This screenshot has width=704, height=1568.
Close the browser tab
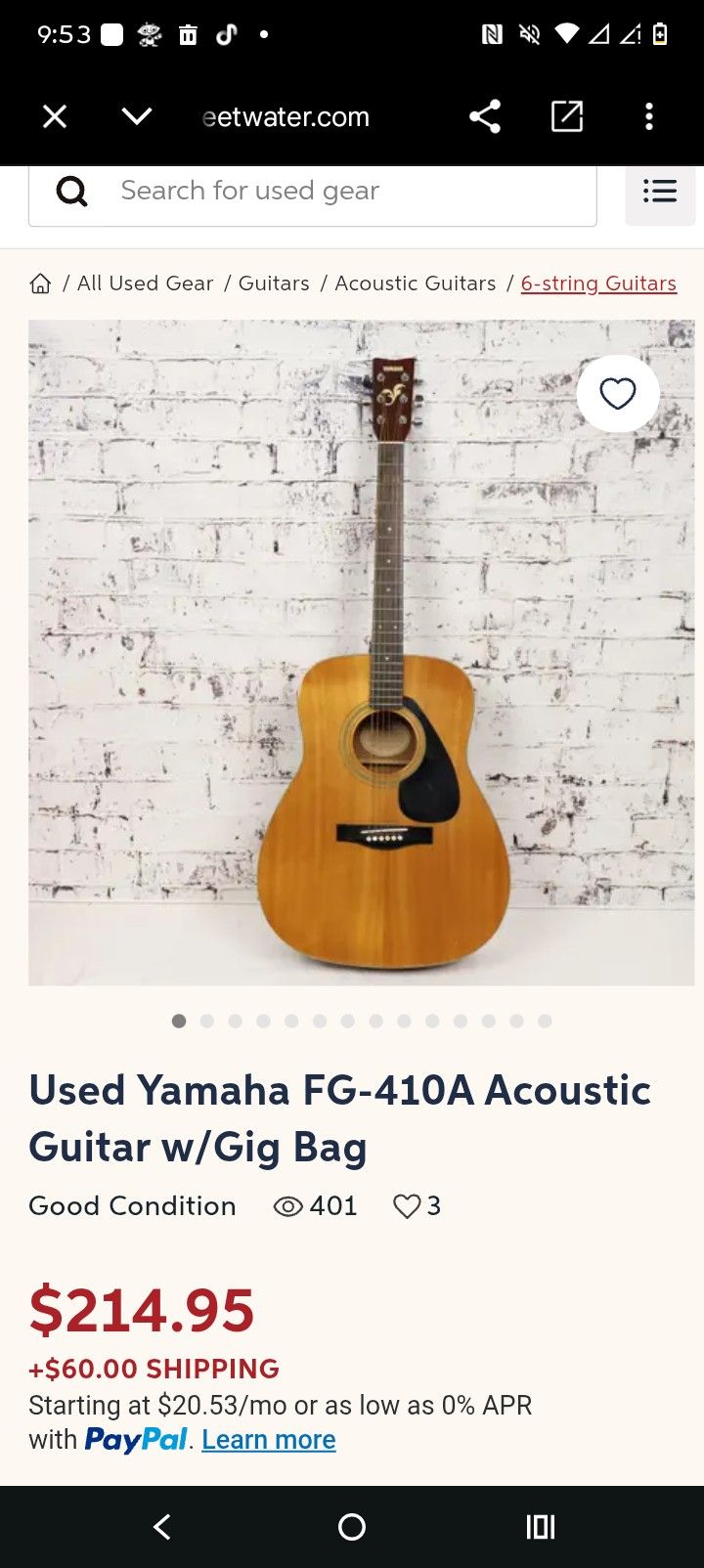tap(55, 117)
